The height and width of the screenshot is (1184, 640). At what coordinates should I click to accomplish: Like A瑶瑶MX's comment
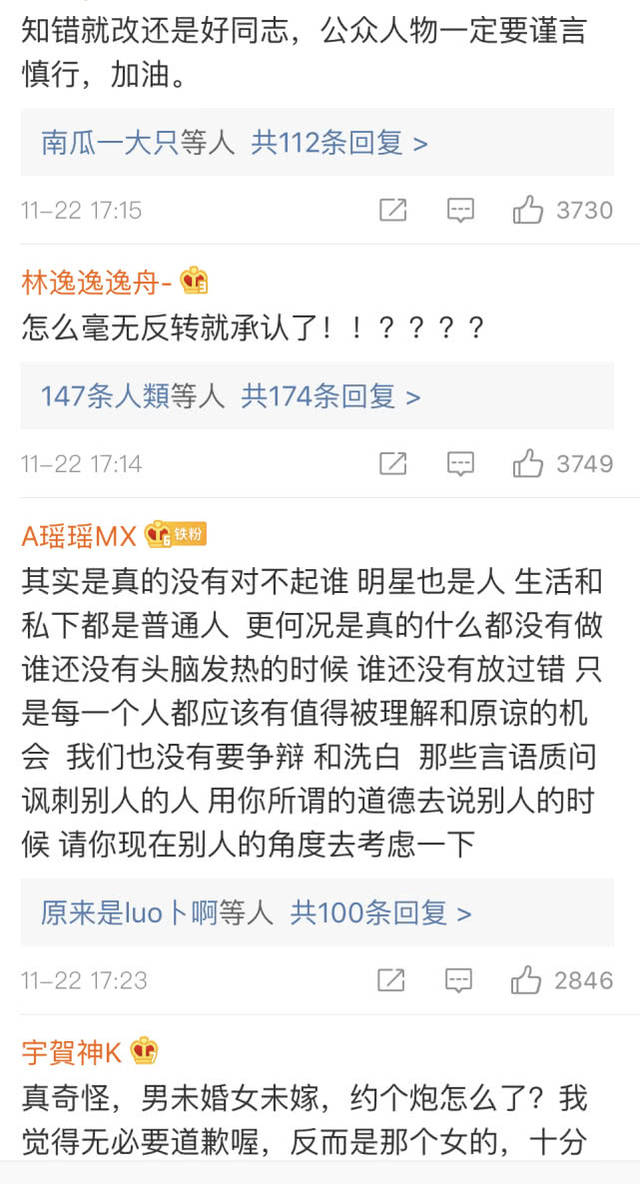(x=527, y=980)
